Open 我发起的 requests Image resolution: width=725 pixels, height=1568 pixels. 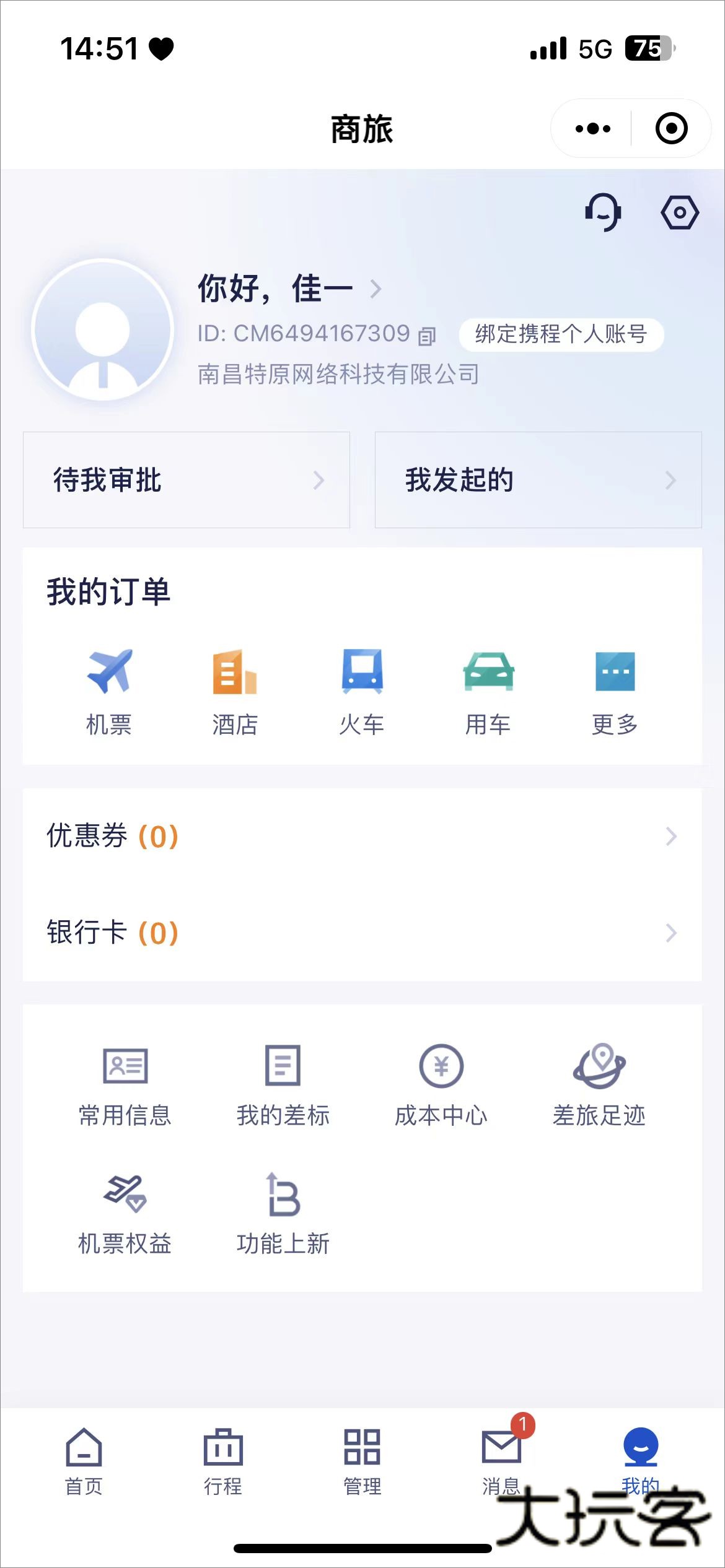click(538, 480)
